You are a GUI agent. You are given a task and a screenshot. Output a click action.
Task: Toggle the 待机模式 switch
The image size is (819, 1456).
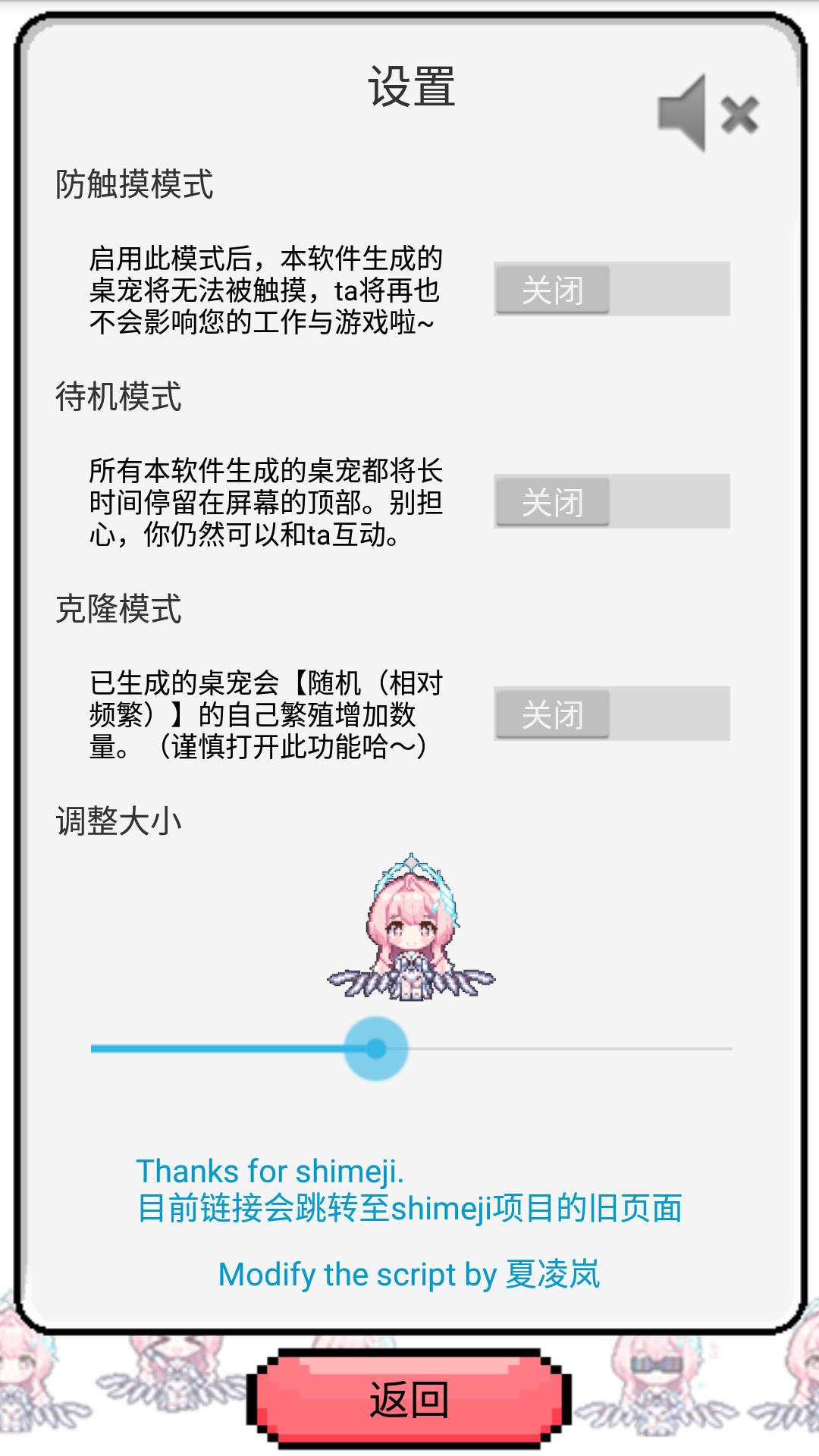pyautogui.click(x=611, y=501)
